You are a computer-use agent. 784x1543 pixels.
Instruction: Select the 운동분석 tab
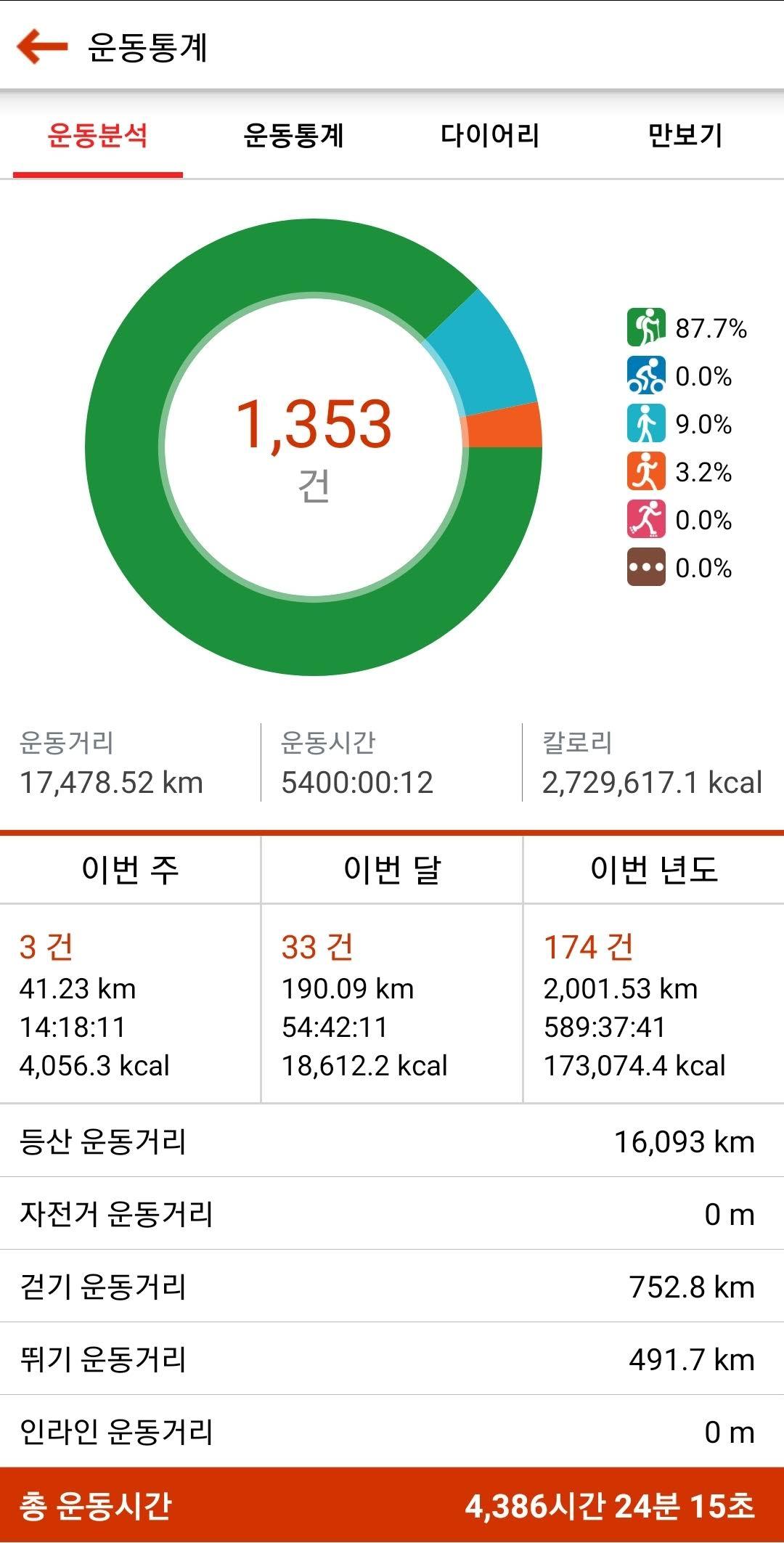coord(98,136)
